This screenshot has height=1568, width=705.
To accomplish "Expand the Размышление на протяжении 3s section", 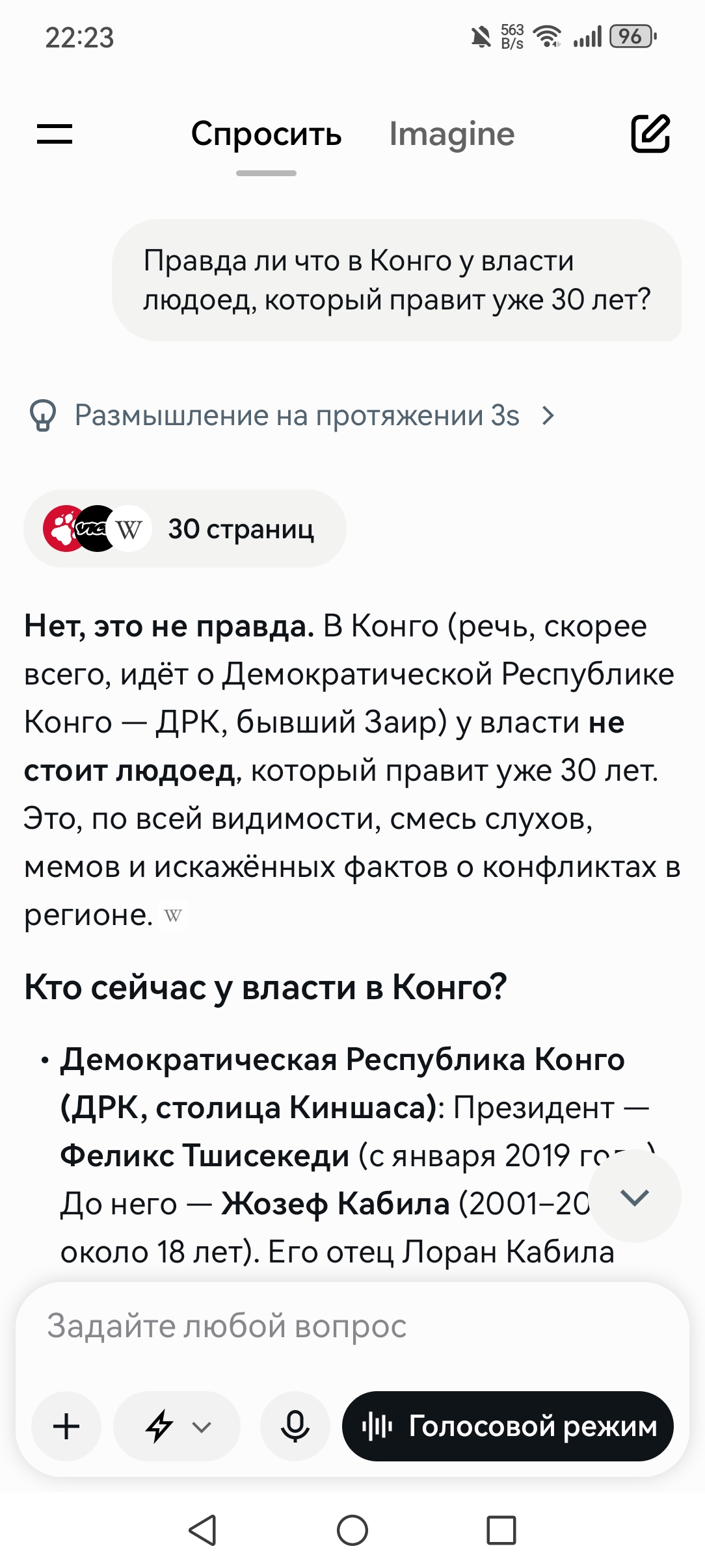I will coord(293,415).
